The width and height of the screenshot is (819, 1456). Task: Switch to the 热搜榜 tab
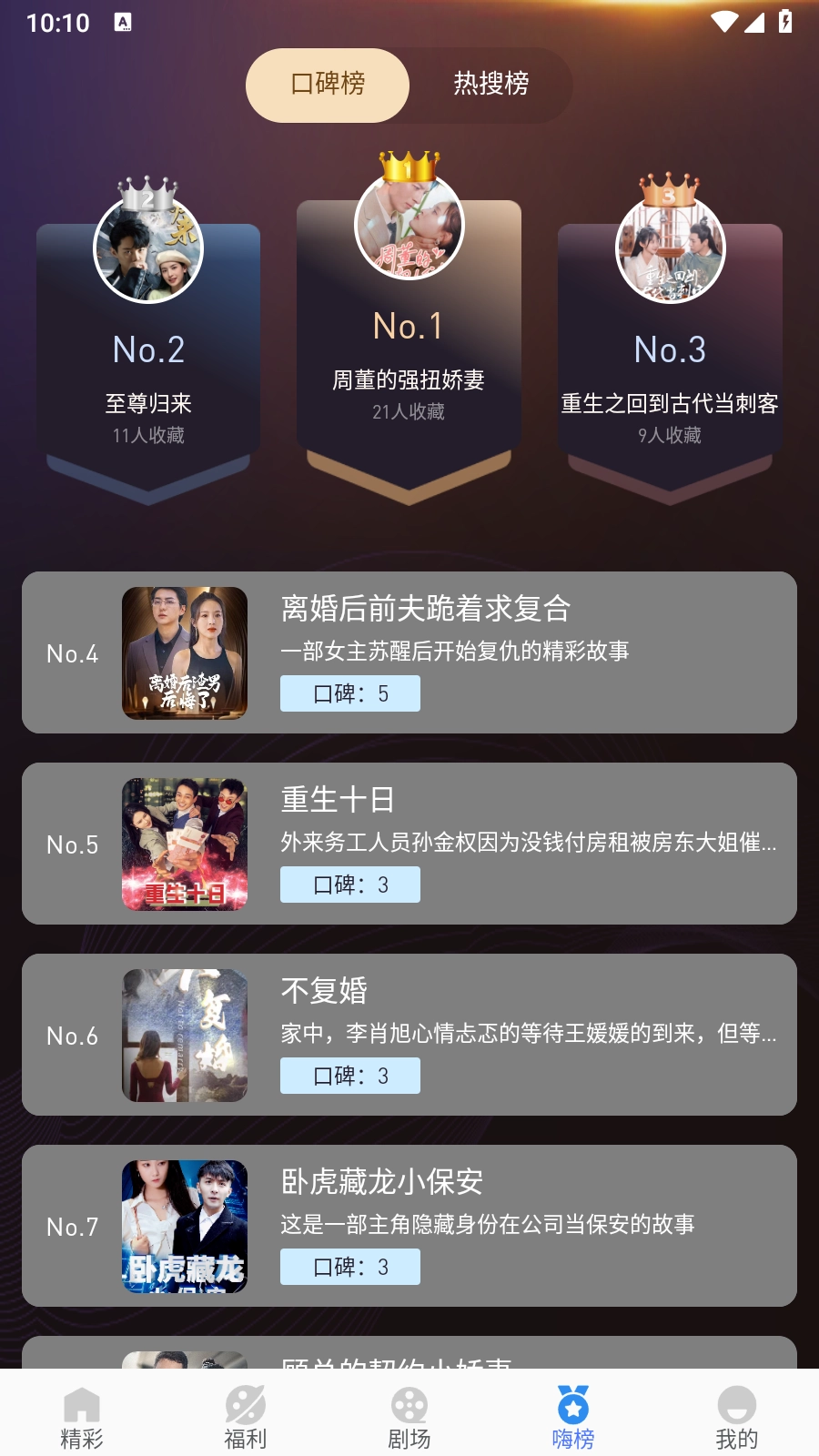point(491,85)
